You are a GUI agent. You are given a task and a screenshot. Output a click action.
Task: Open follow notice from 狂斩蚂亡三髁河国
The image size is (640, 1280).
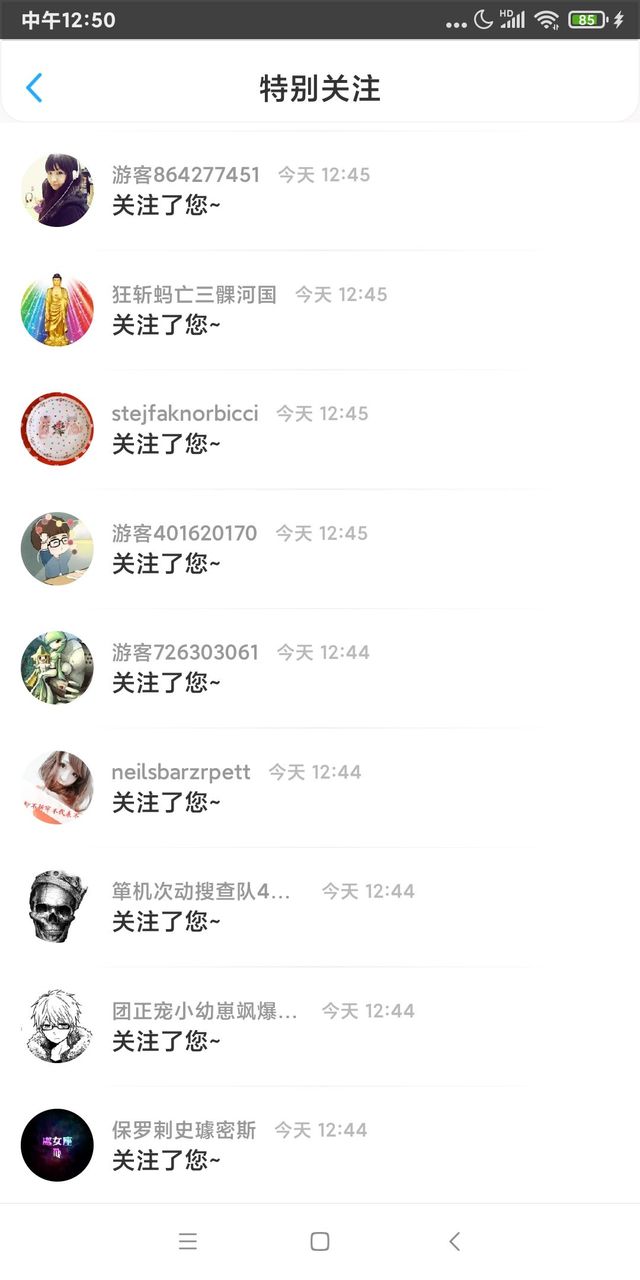point(320,310)
